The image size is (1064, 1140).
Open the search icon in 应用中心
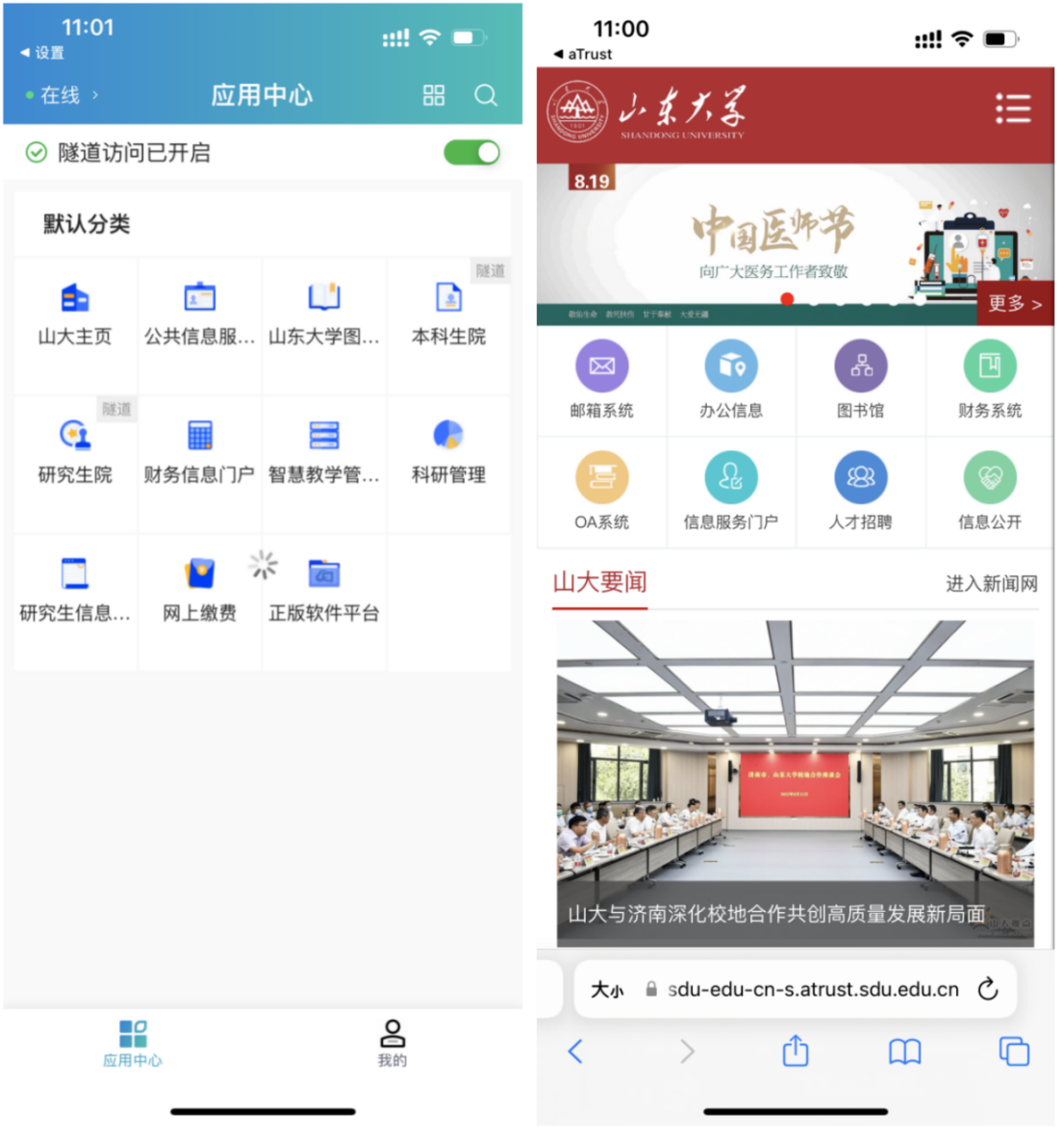[x=486, y=95]
